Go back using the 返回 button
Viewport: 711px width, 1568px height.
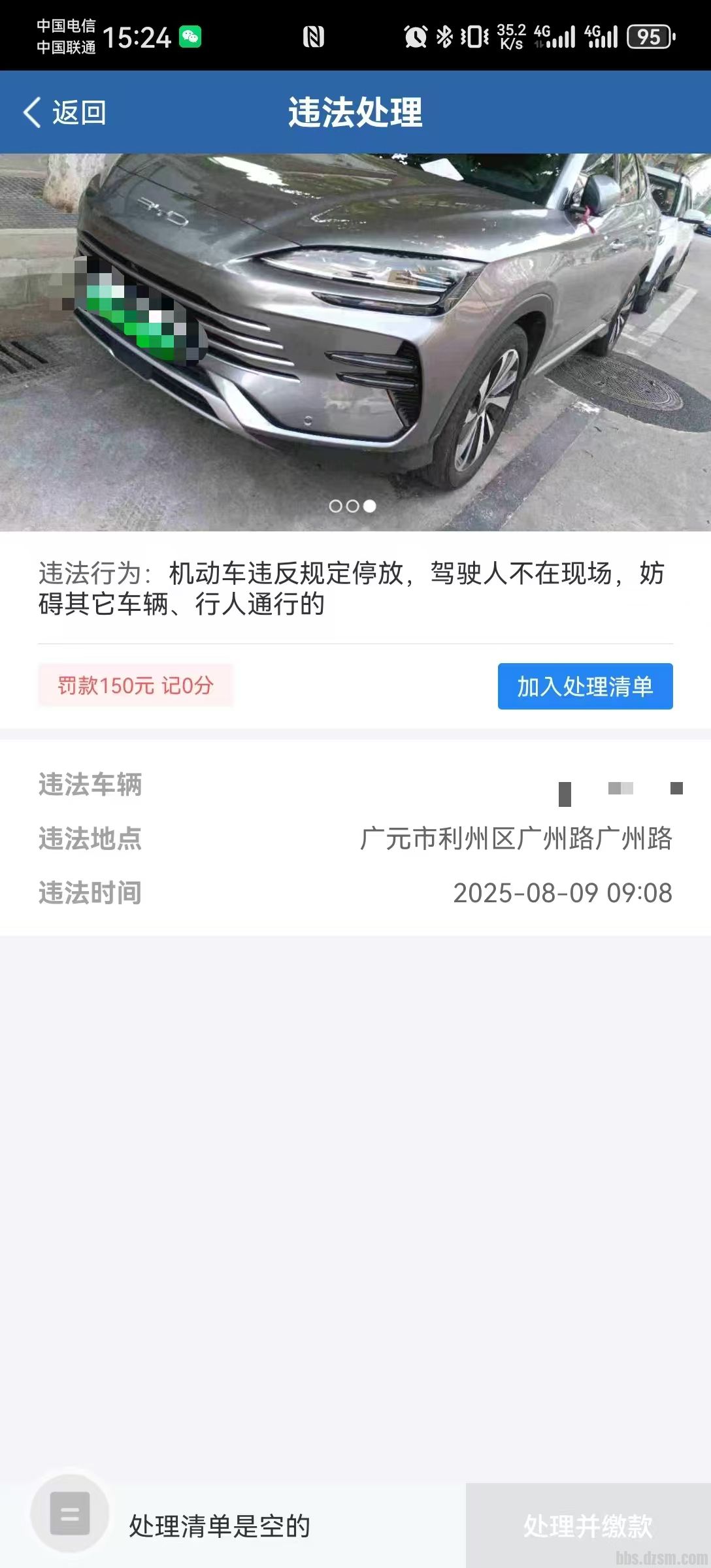pyautogui.click(x=65, y=112)
